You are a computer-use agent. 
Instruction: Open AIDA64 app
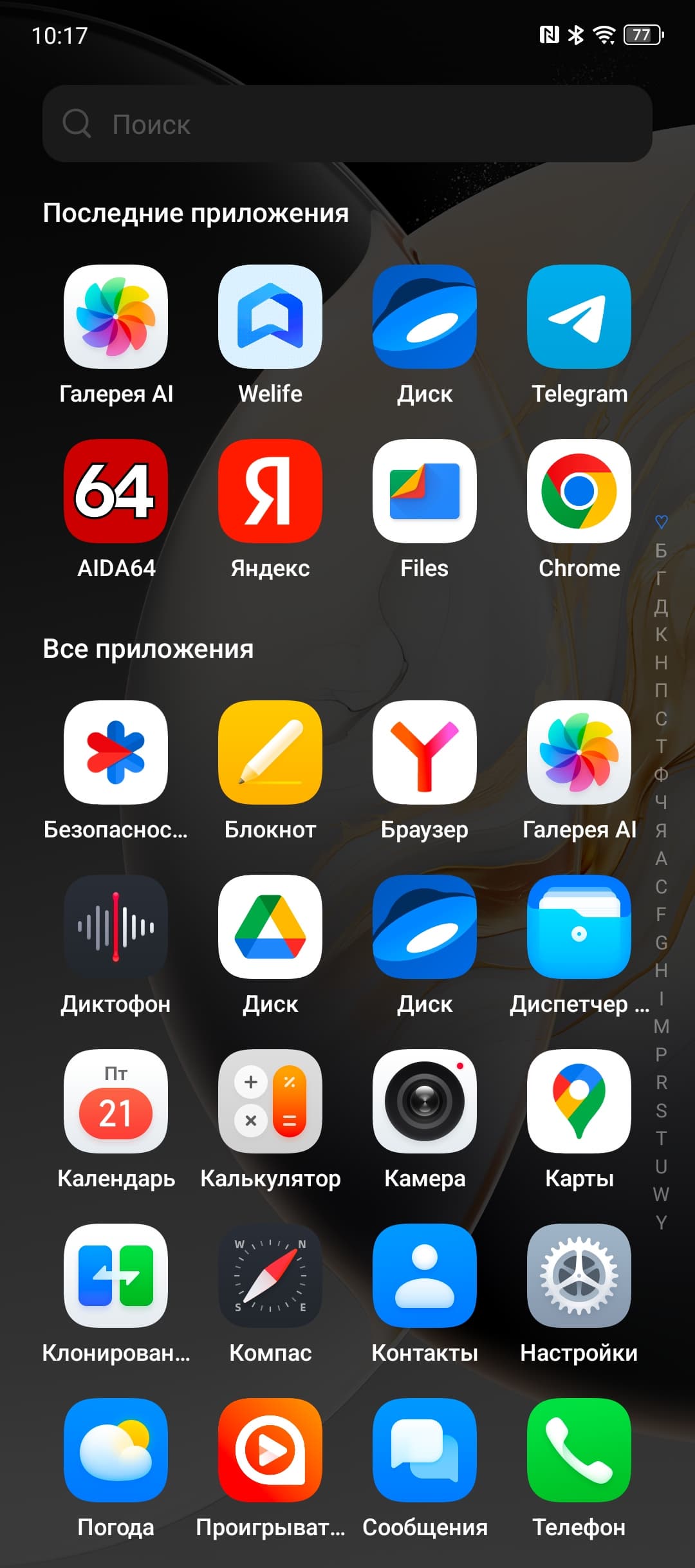point(116,491)
